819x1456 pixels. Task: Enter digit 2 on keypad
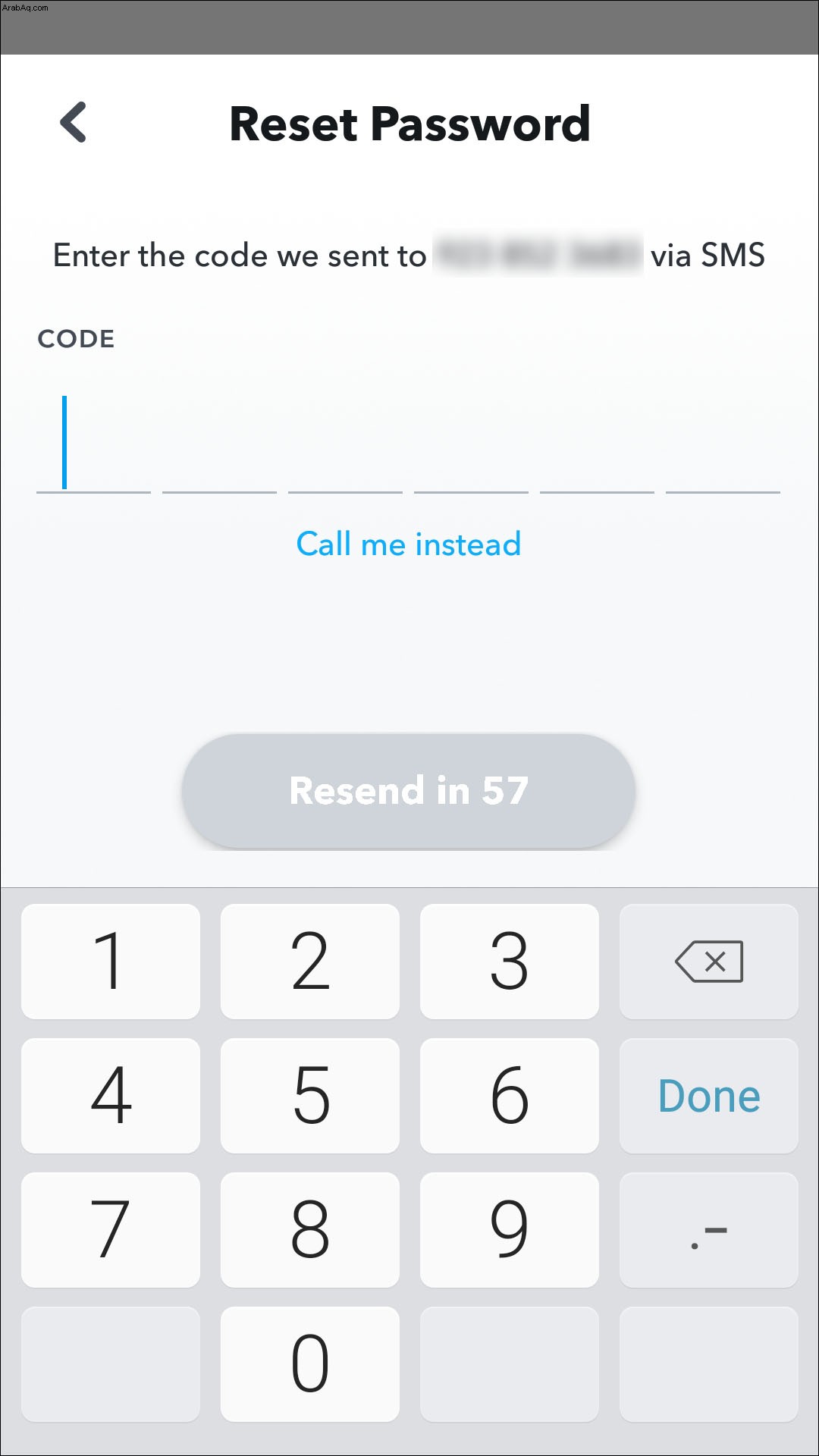click(x=310, y=961)
